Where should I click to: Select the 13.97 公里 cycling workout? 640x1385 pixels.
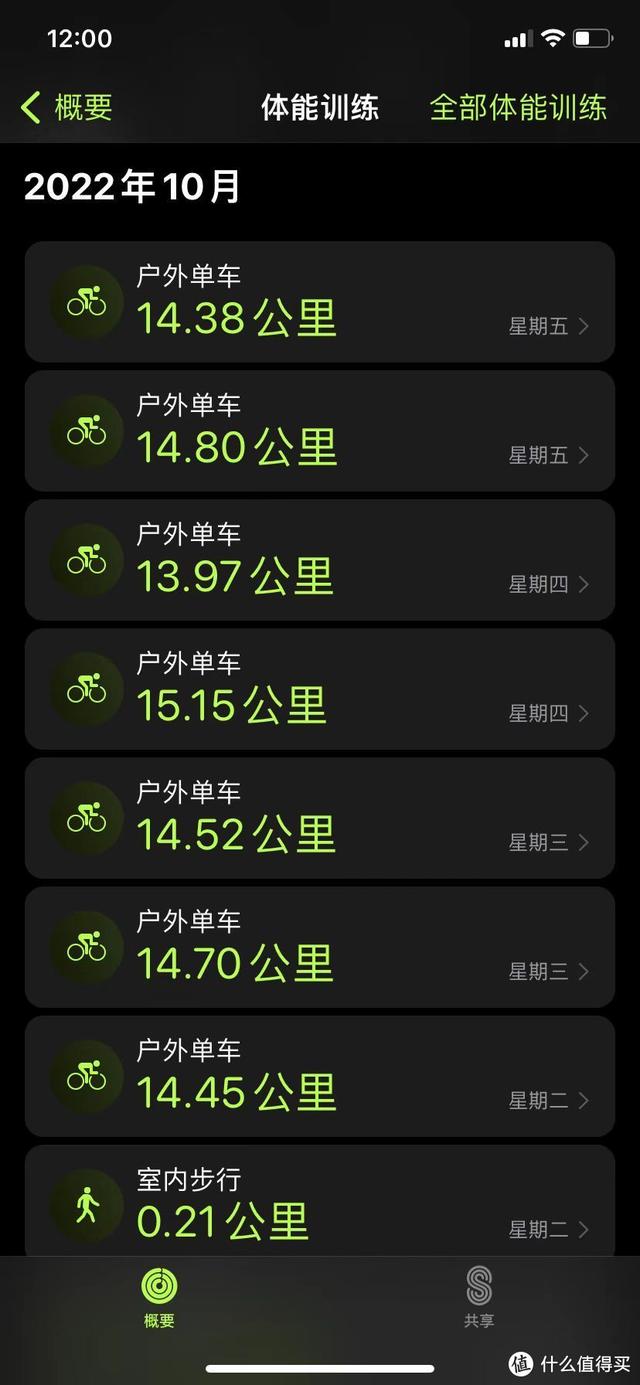click(319, 560)
